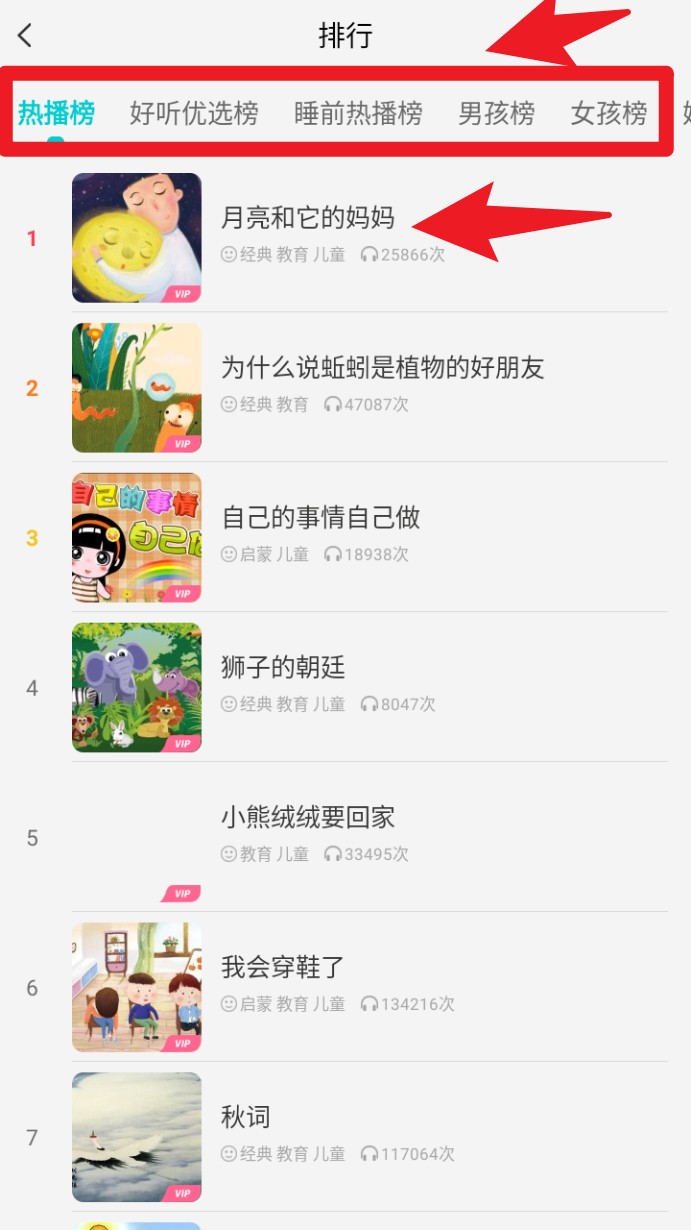Viewport: 691px width, 1230px height.
Task: Open the story 小熊绒绒要回家
Action: 308,818
